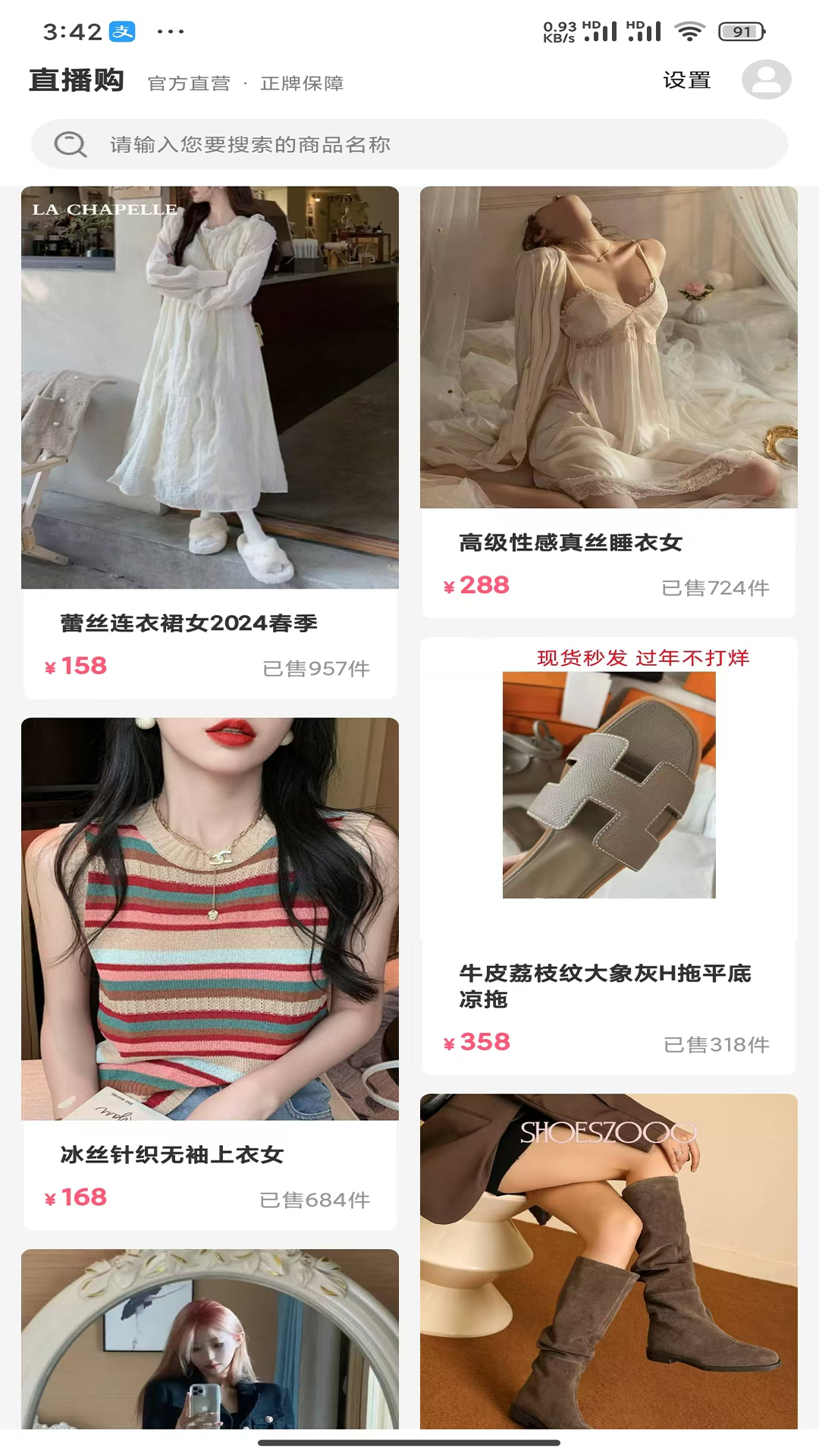
Task: Open the 设置 settings link
Action: point(686,80)
